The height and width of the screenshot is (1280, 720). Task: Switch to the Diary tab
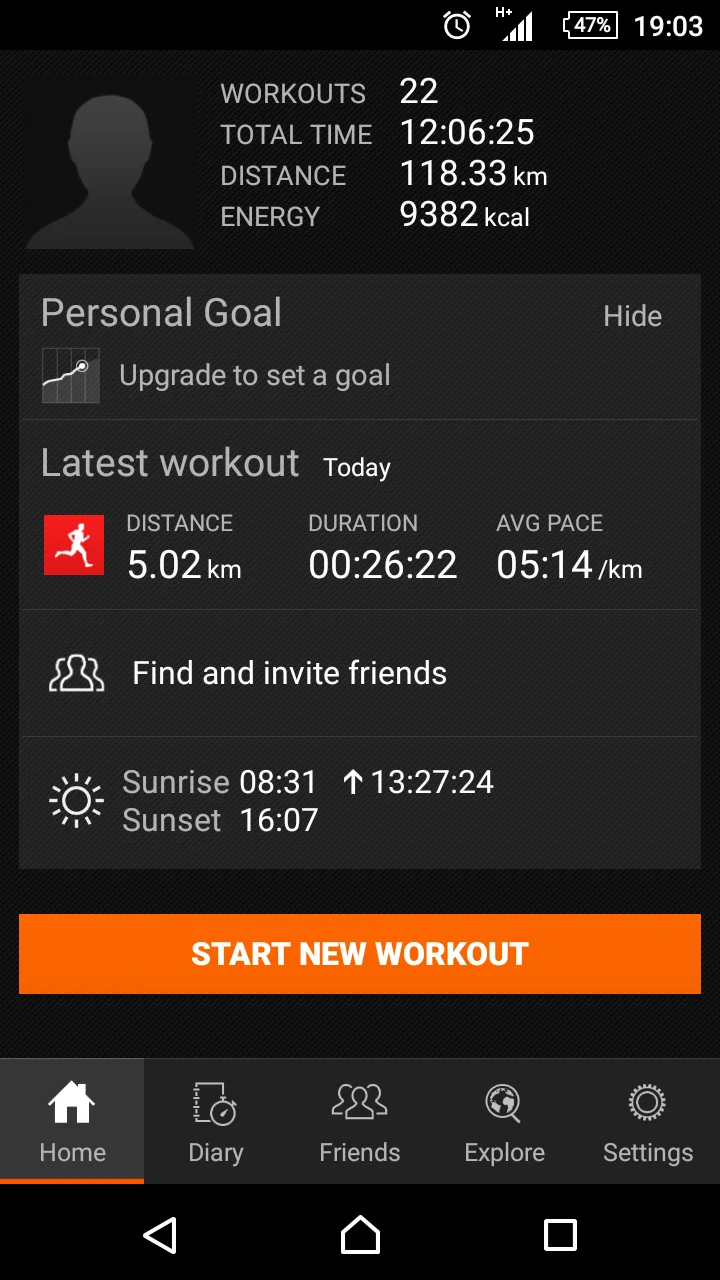[216, 1122]
